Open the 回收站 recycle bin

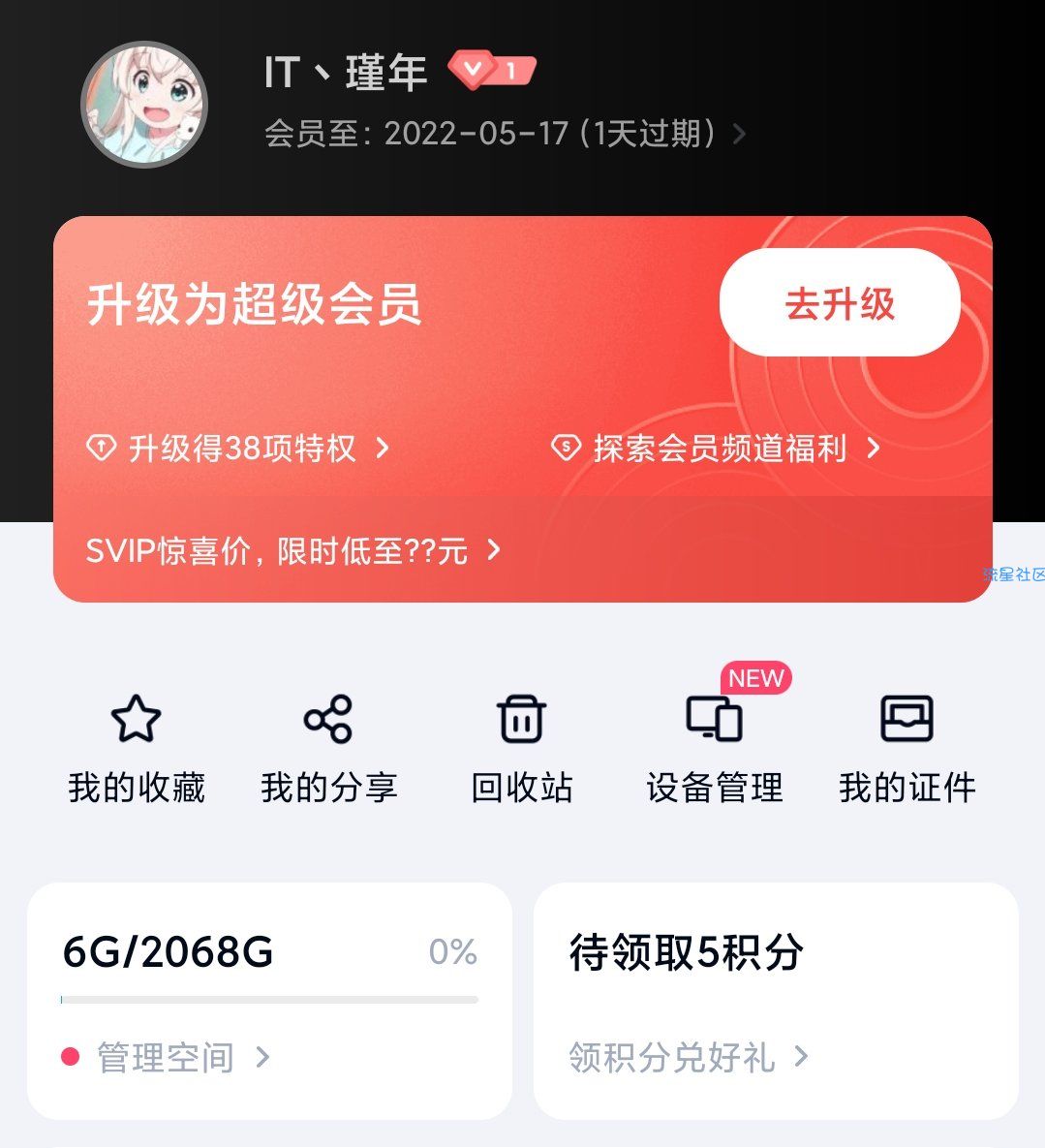(x=521, y=748)
